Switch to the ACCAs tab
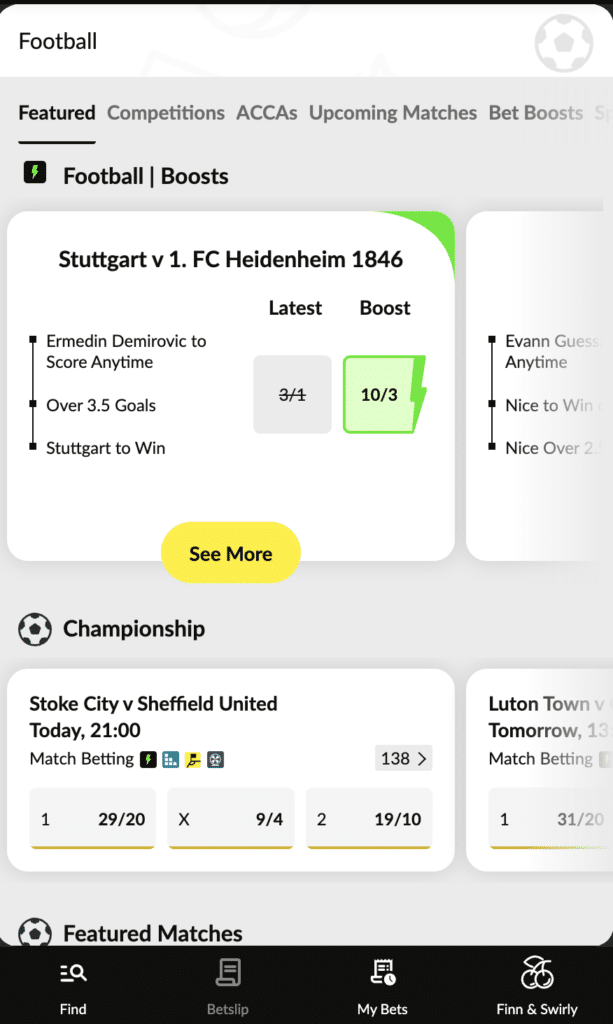The image size is (613, 1024). coord(267,113)
